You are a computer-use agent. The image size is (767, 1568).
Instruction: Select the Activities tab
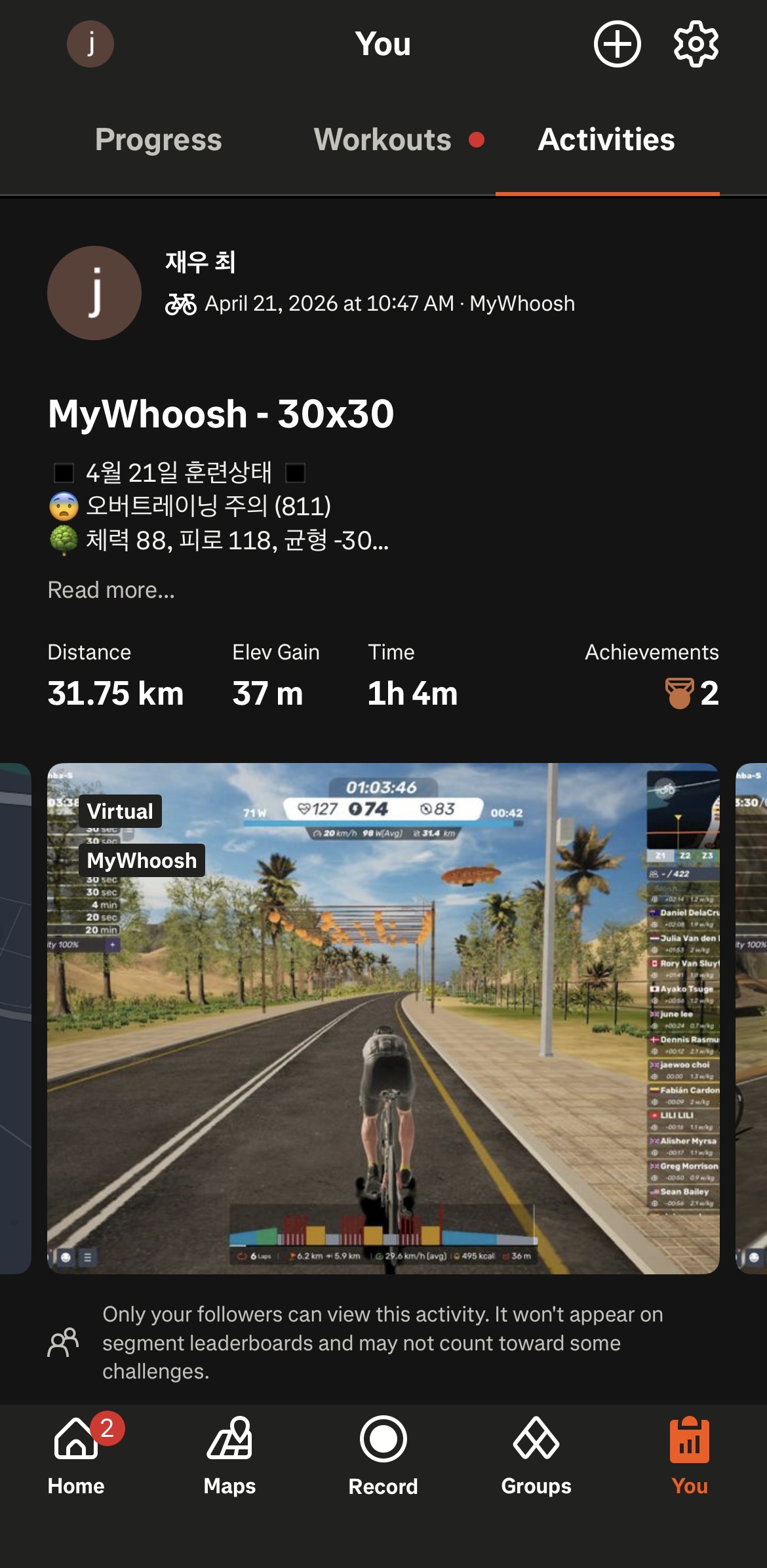(x=606, y=140)
